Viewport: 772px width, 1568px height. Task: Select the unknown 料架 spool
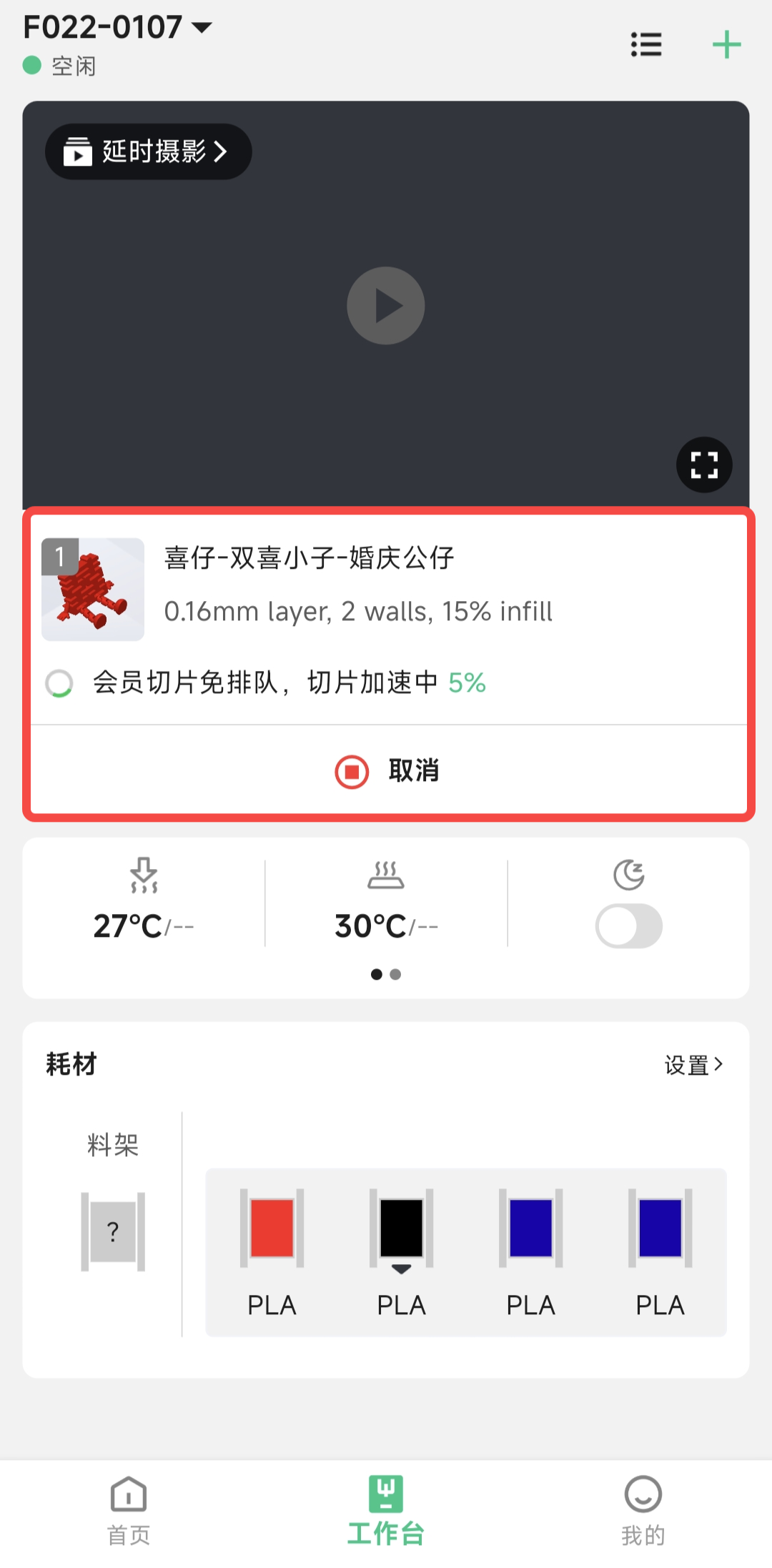[113, 1231]
